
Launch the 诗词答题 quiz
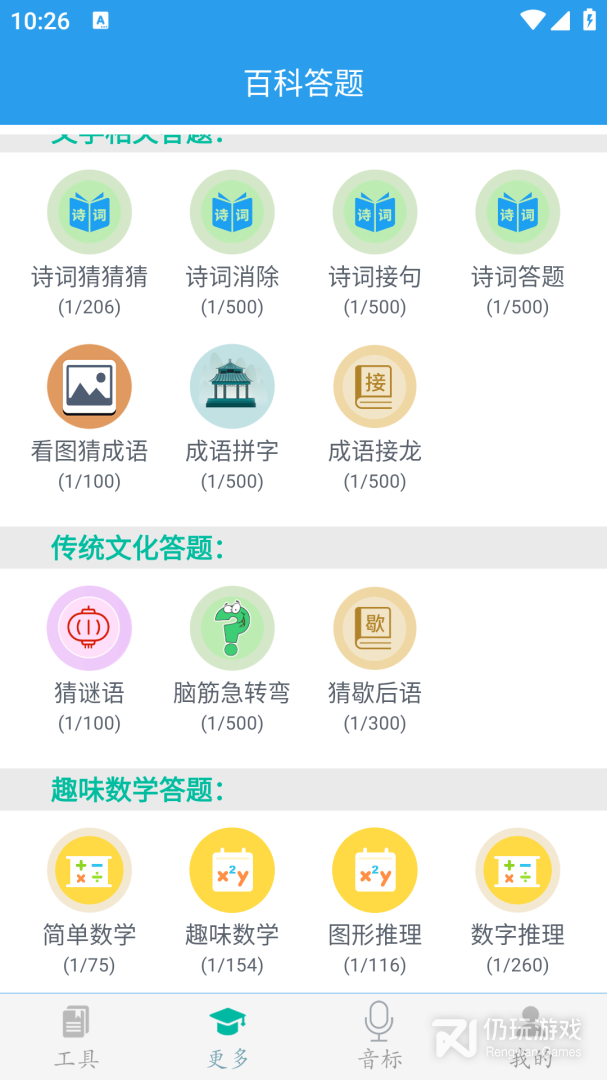518,213
